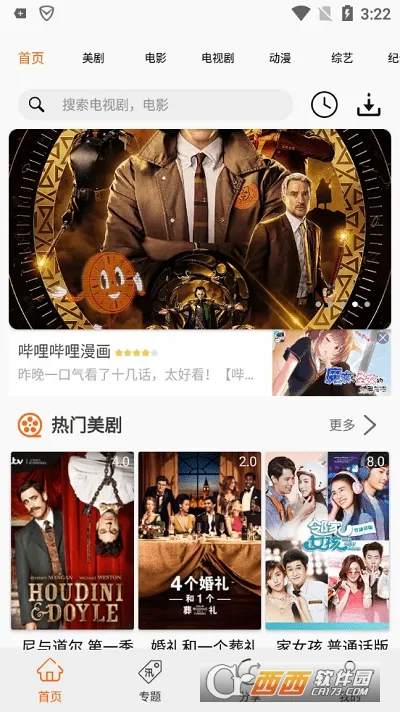The width and height of the screenshot is (400, 712).
Task: Dismiss the 哔哩哔哩漫画 ad
Action: (383, 337)
